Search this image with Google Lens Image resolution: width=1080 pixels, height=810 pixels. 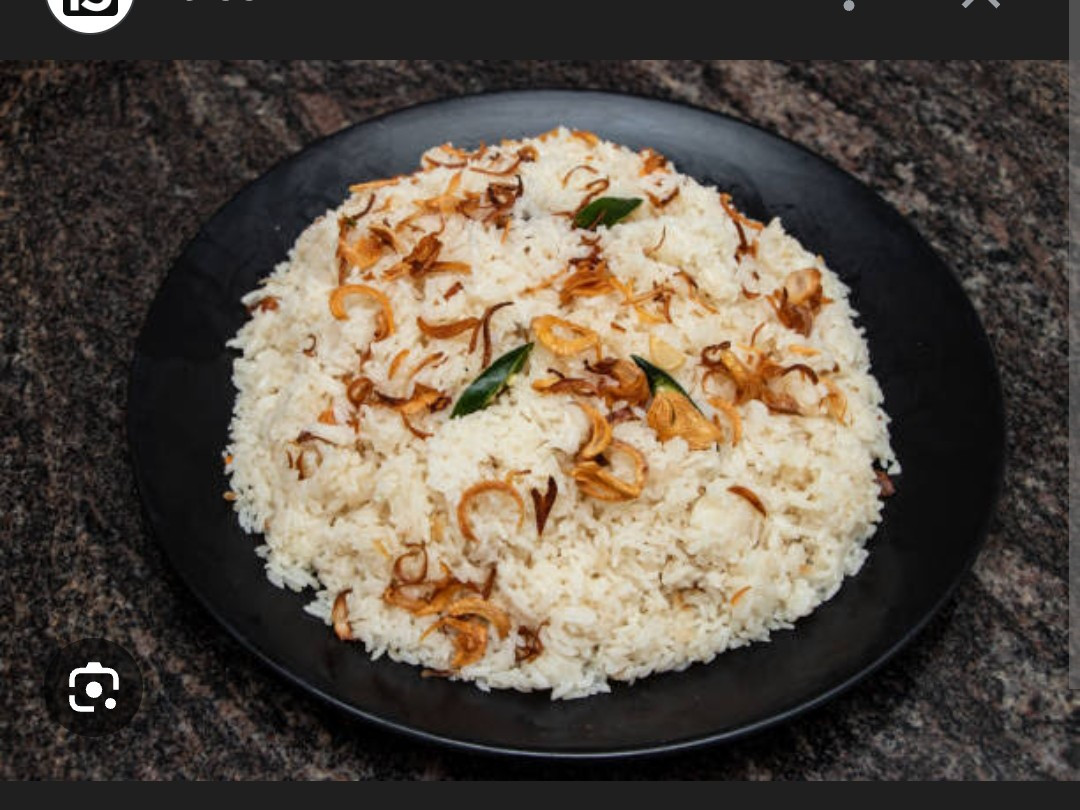(93, 688)
